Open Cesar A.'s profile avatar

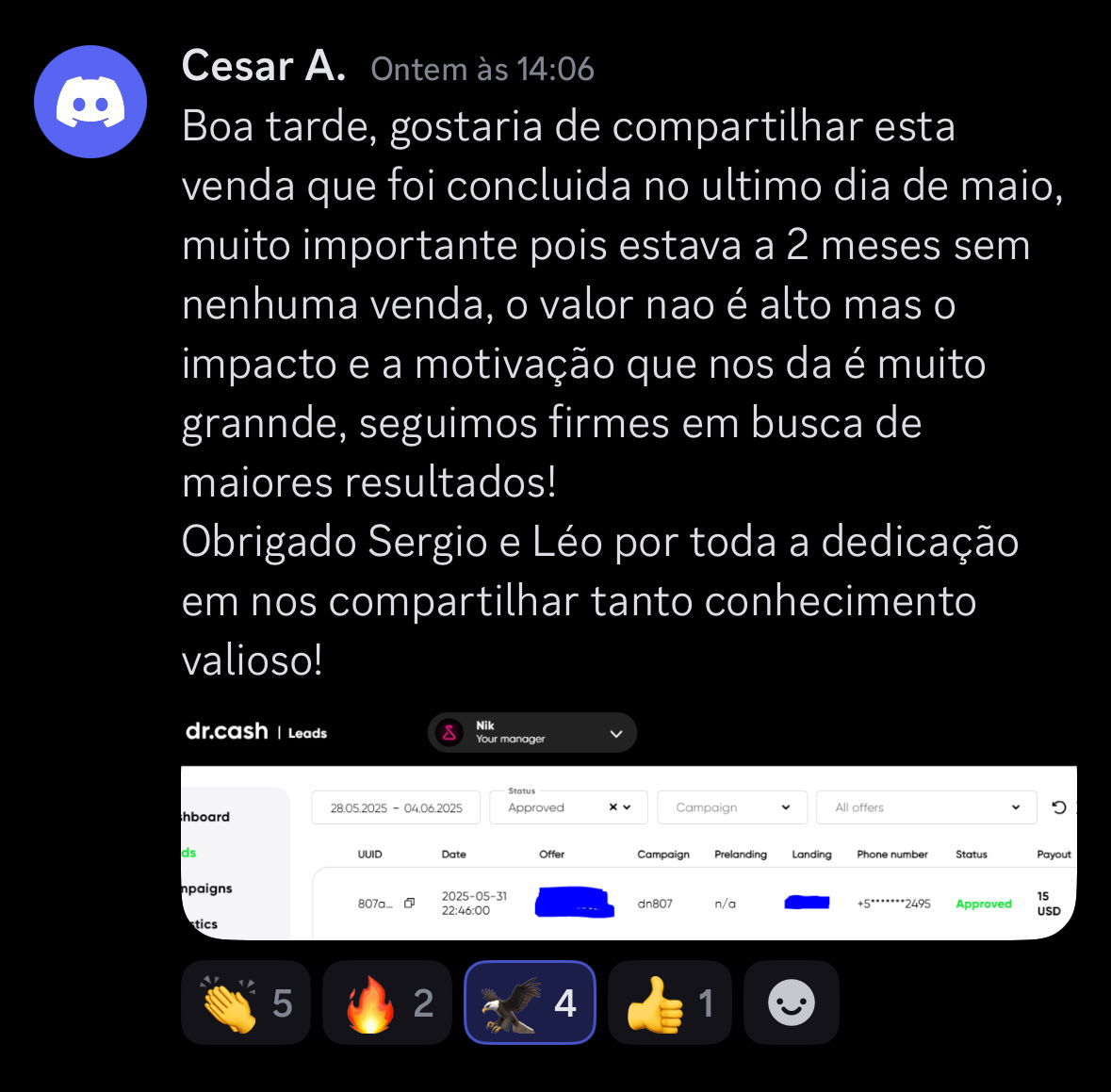click(90, 102)
